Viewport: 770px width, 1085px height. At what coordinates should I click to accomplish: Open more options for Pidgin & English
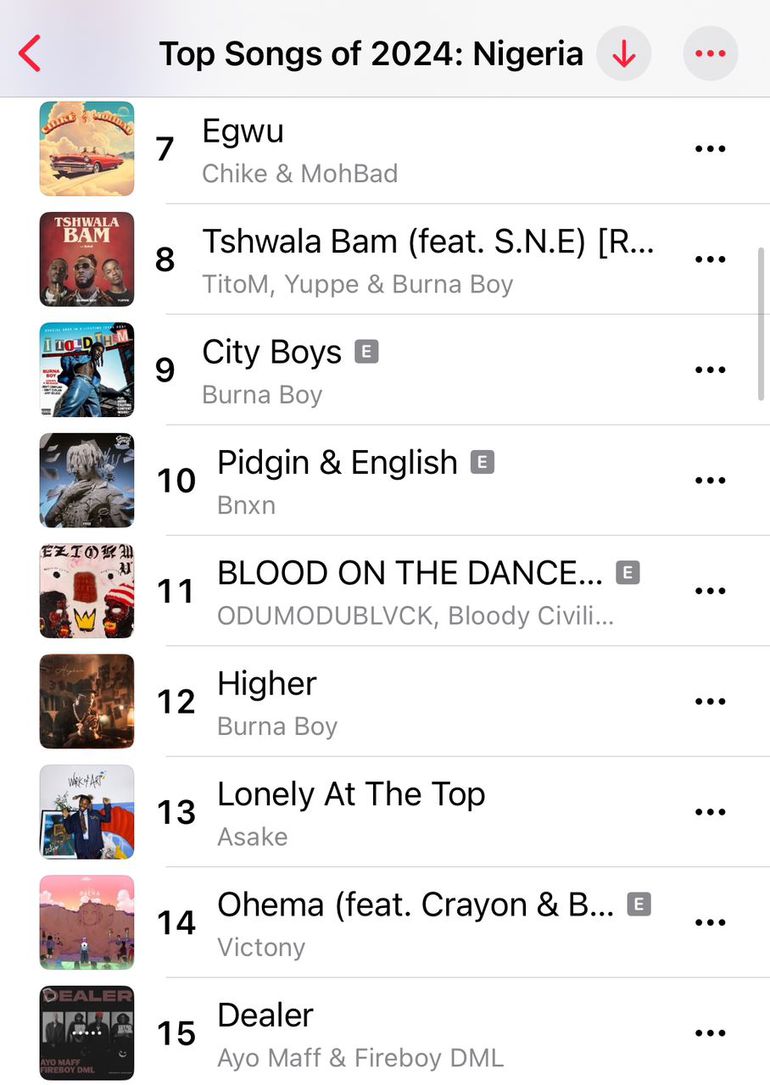pyautogui.click(x=710, y=480)
